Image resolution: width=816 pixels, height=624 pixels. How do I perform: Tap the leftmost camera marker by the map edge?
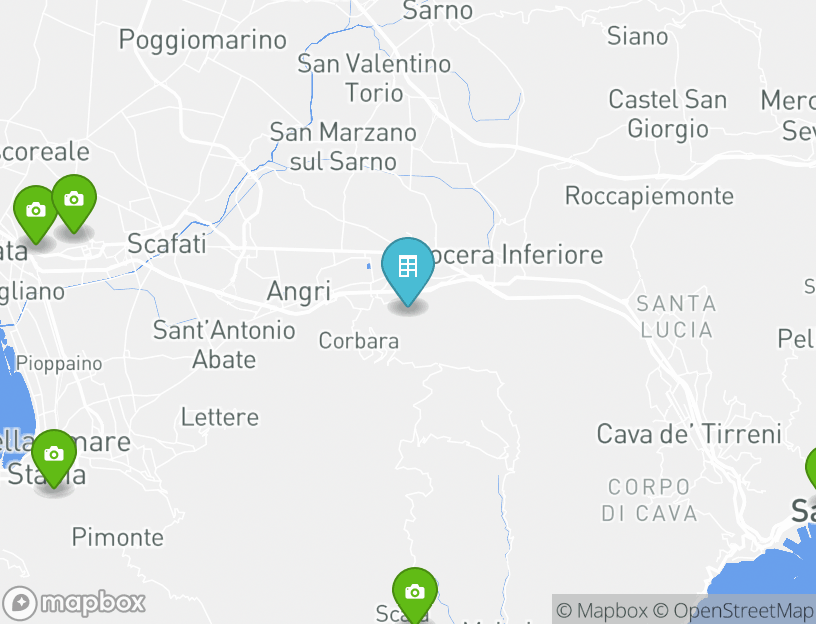coord(36,211)
